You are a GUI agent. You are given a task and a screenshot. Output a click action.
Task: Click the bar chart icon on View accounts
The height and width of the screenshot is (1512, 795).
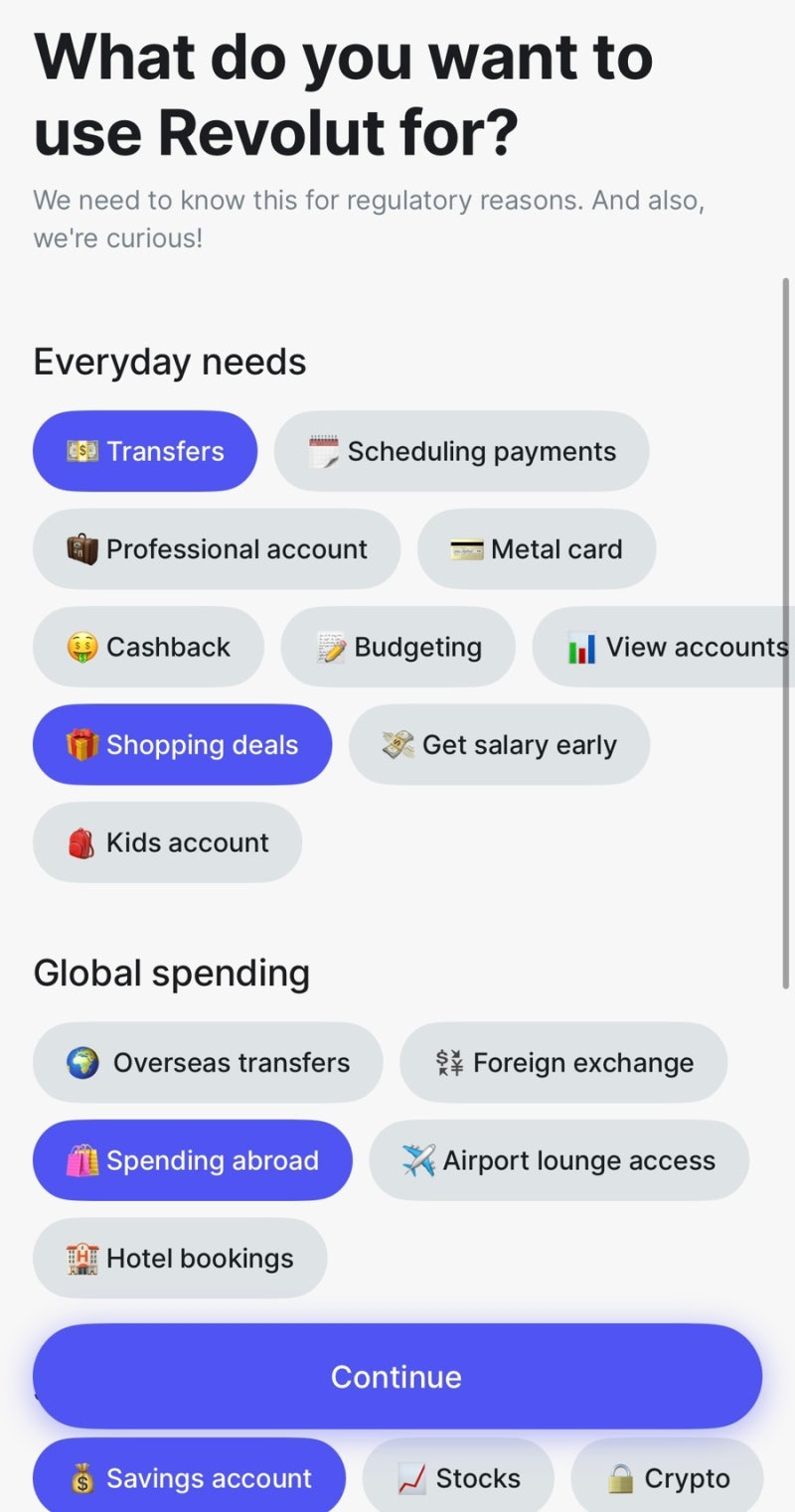581,647
